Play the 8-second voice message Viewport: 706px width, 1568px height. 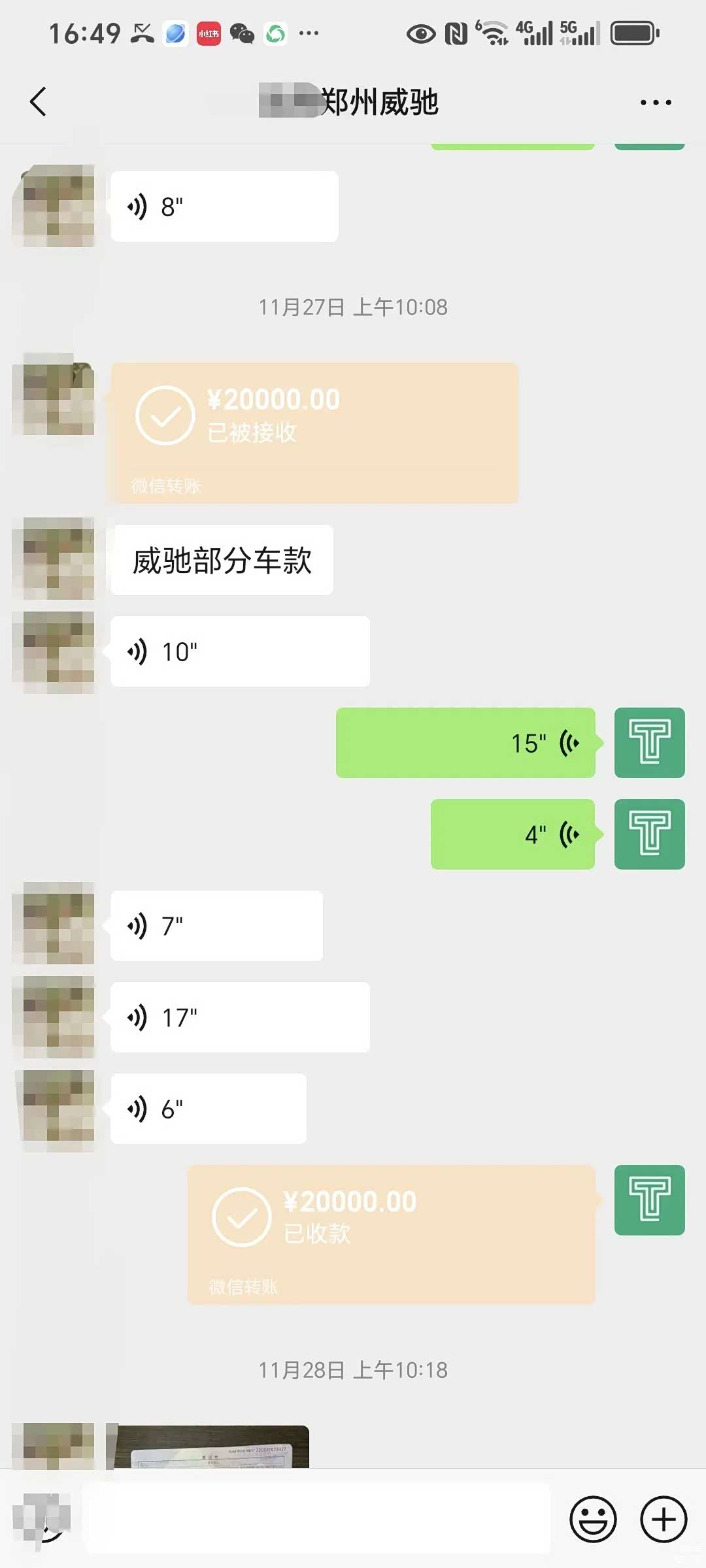tap(224, 206)
